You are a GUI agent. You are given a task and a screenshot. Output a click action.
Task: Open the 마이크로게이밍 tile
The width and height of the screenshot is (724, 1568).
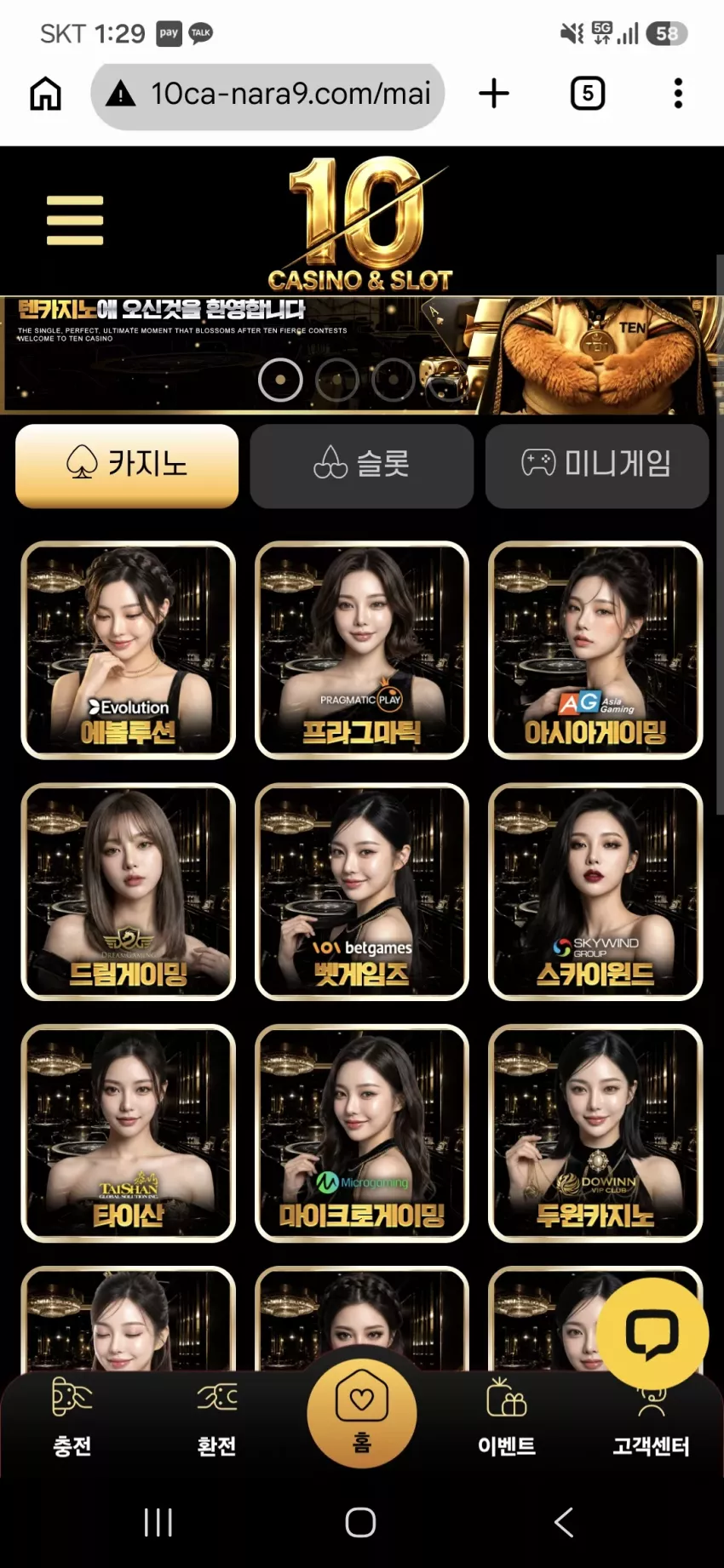pos(362,1133)
